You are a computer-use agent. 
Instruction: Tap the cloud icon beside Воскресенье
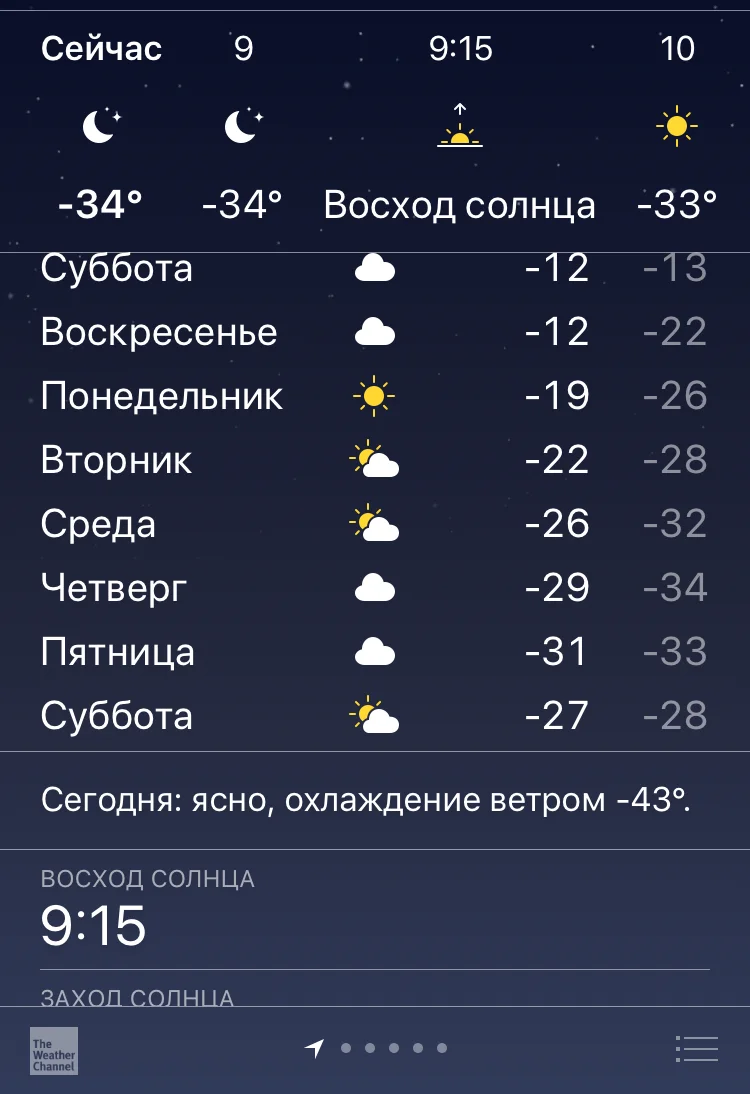point(373,331)
